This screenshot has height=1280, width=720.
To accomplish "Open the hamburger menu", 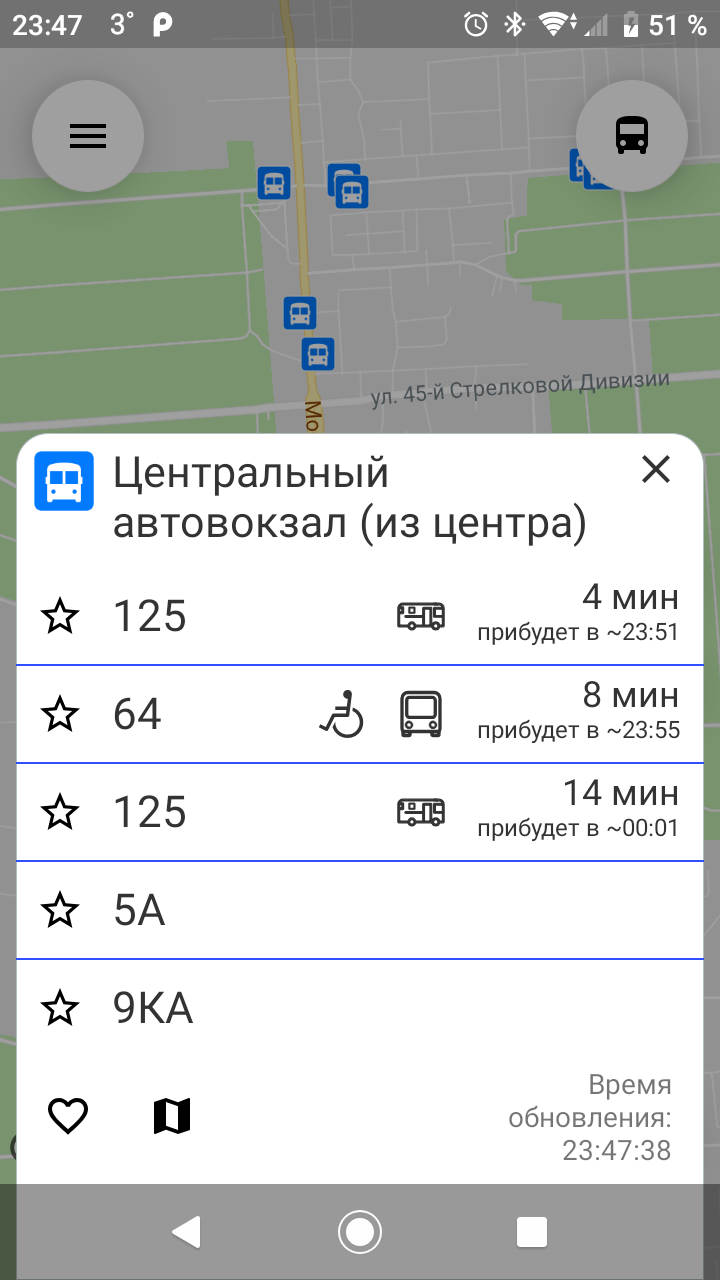I will click(88, 136).
